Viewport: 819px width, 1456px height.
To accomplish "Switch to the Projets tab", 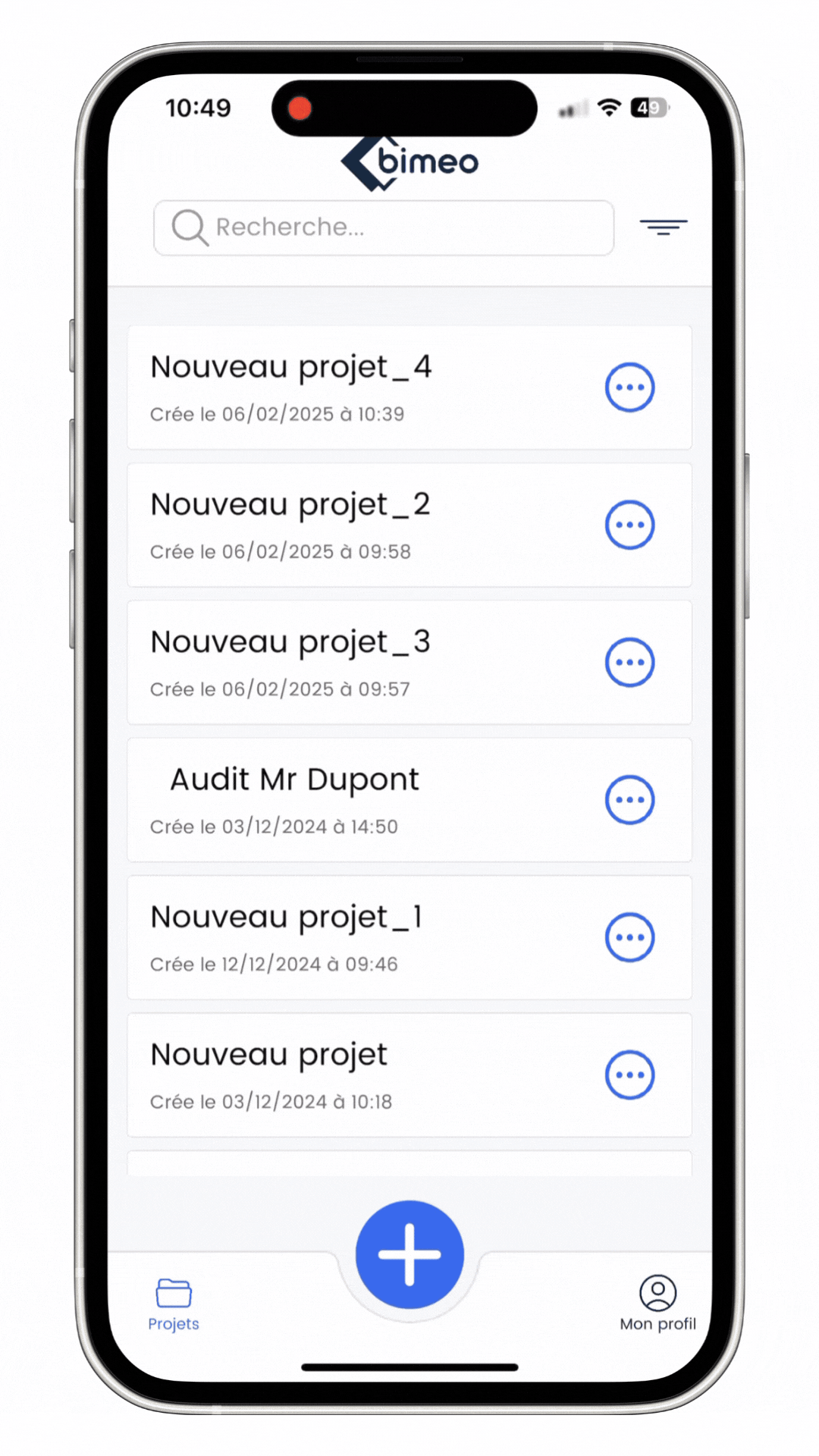I will click(x=174, y=1304).
